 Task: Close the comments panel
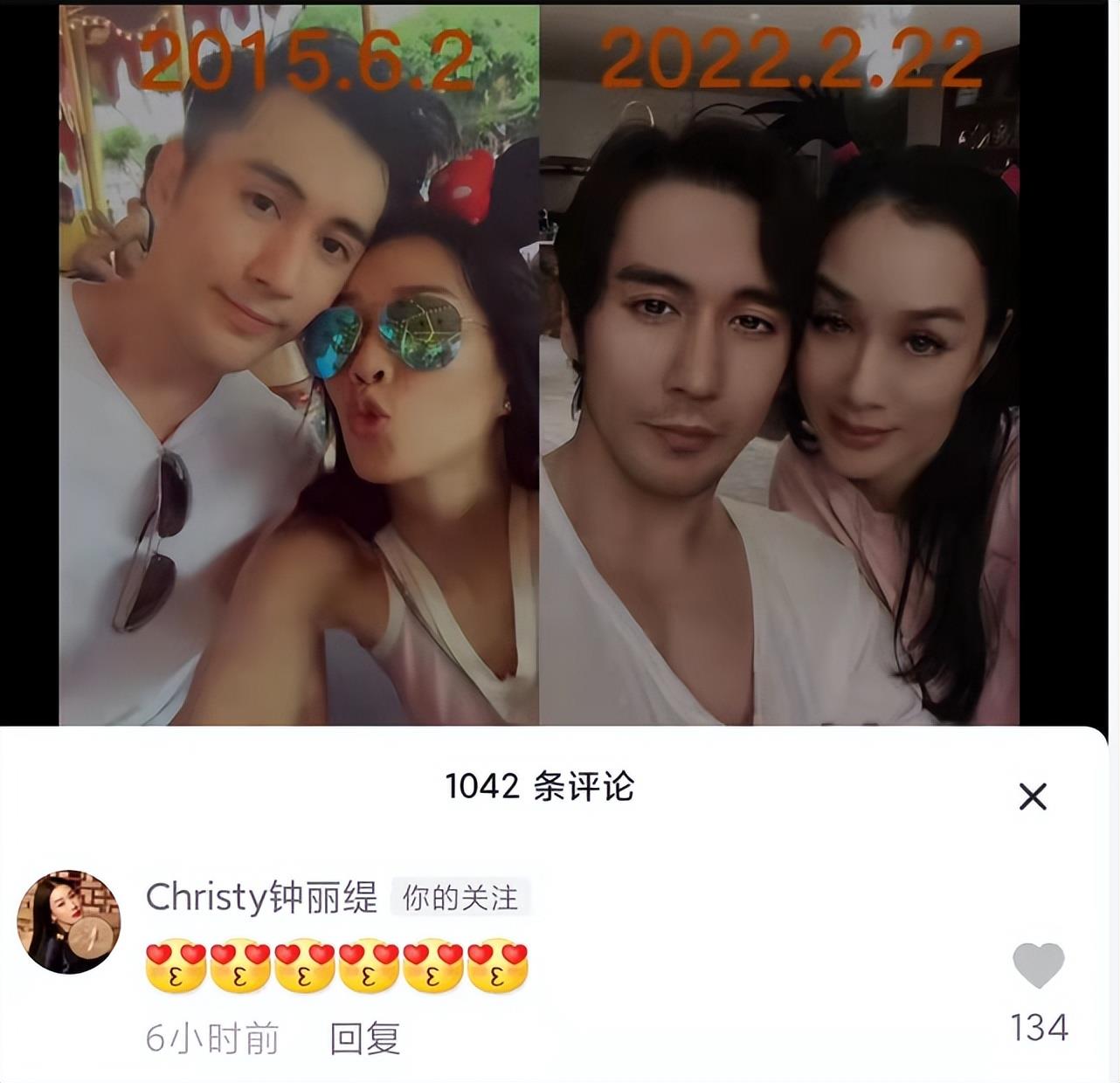pos(1033,796)
